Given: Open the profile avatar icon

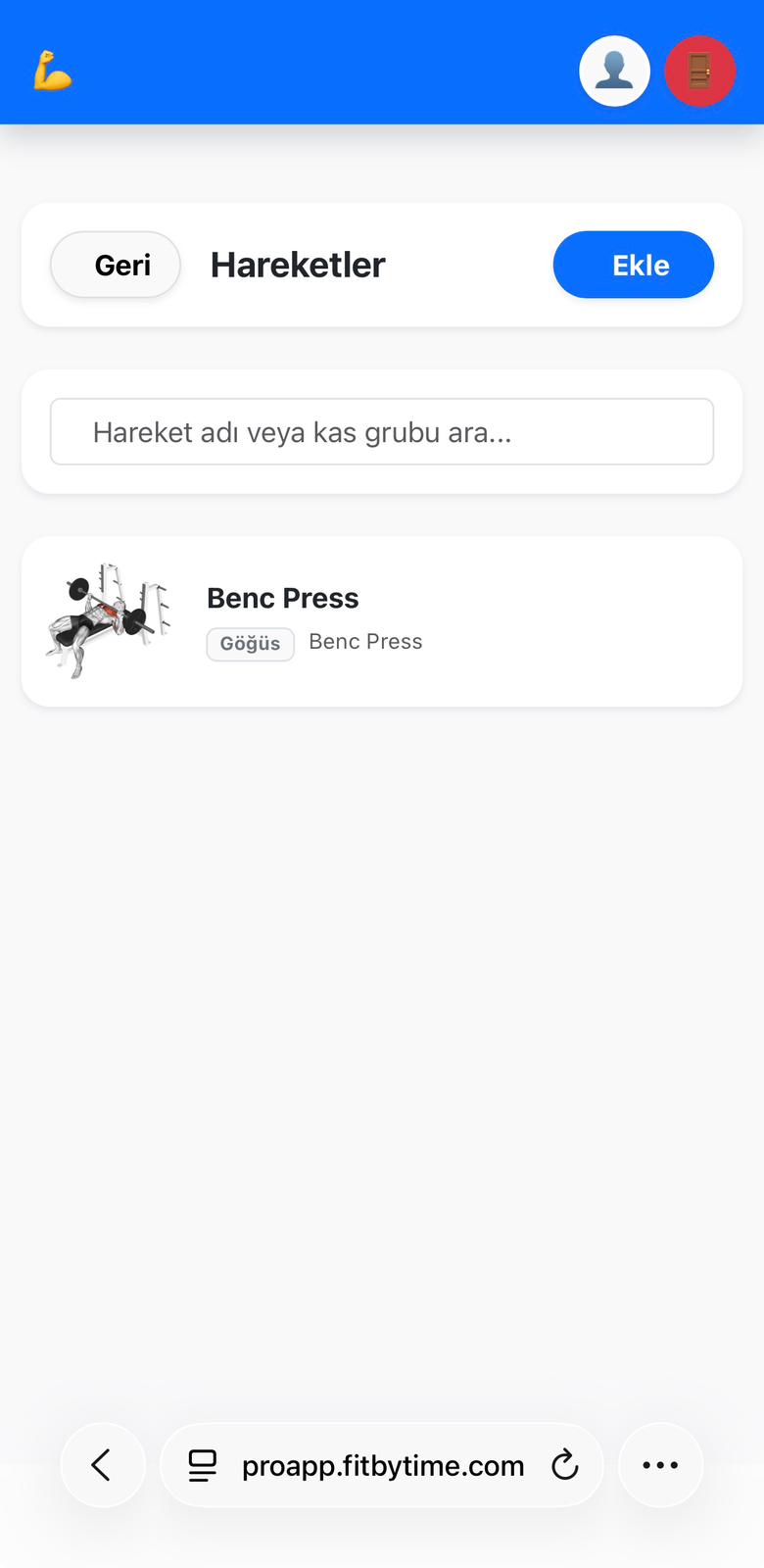Looking at the screenshot, I should [x=614, y=71].
